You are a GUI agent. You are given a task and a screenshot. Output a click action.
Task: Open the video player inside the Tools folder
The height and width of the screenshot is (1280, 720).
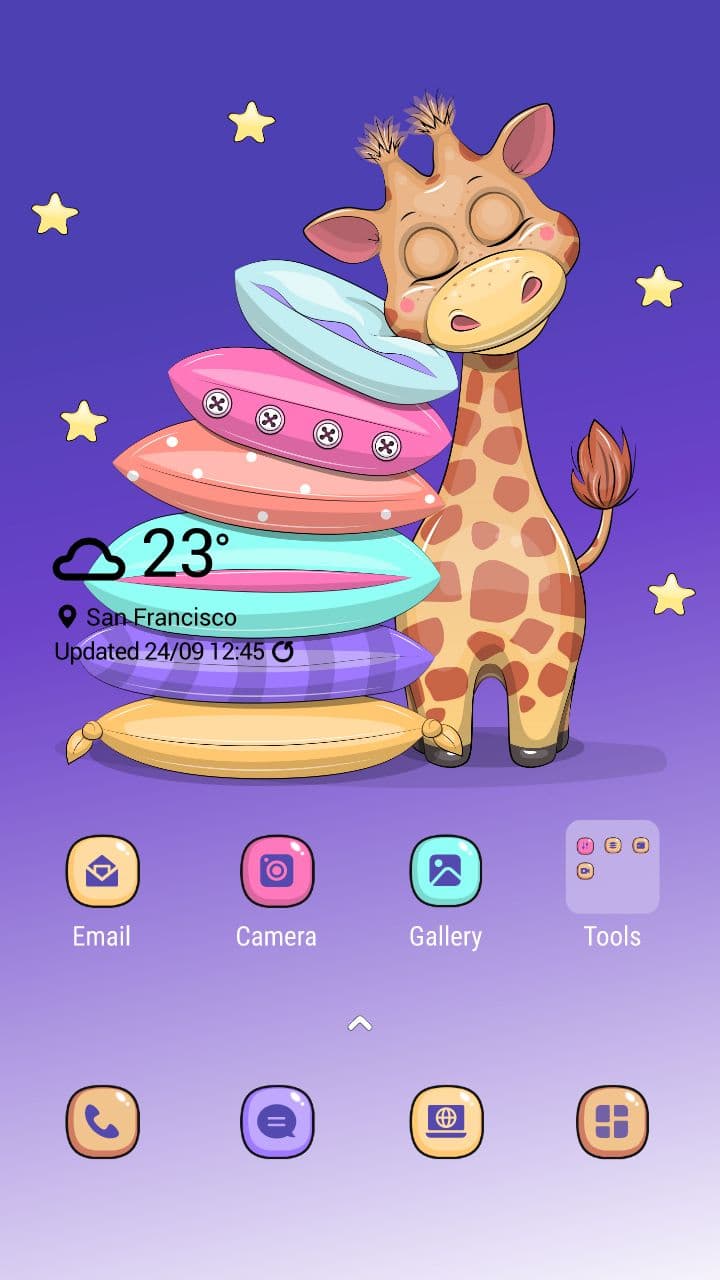coord(586,871)
